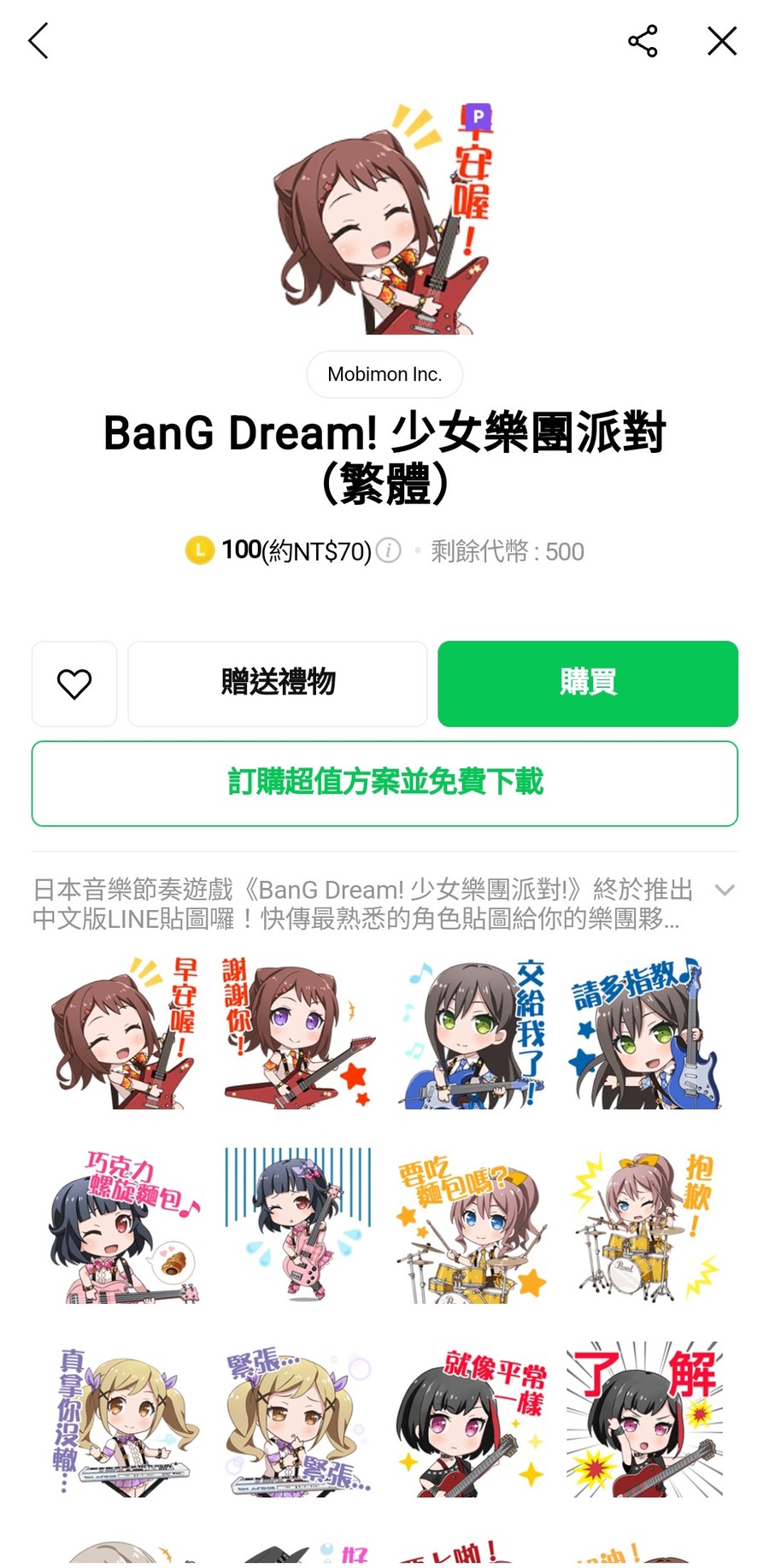
Task: Preview the 交給我了 sticker
Action: [x=472, y=1034]
